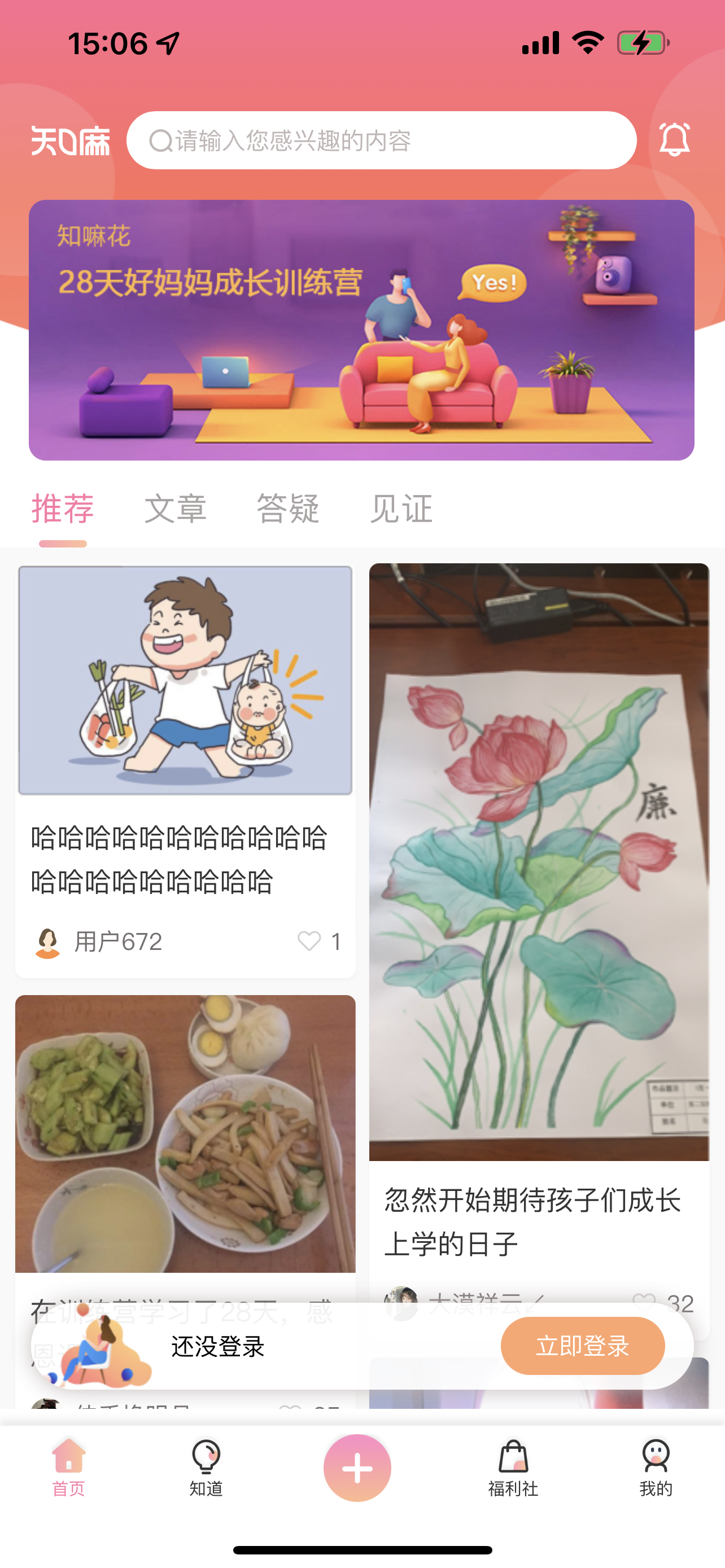The height and width of the screenshot is (1568, 725).
Task: Switch to the 见证 tab
Action: pos(401,509)
